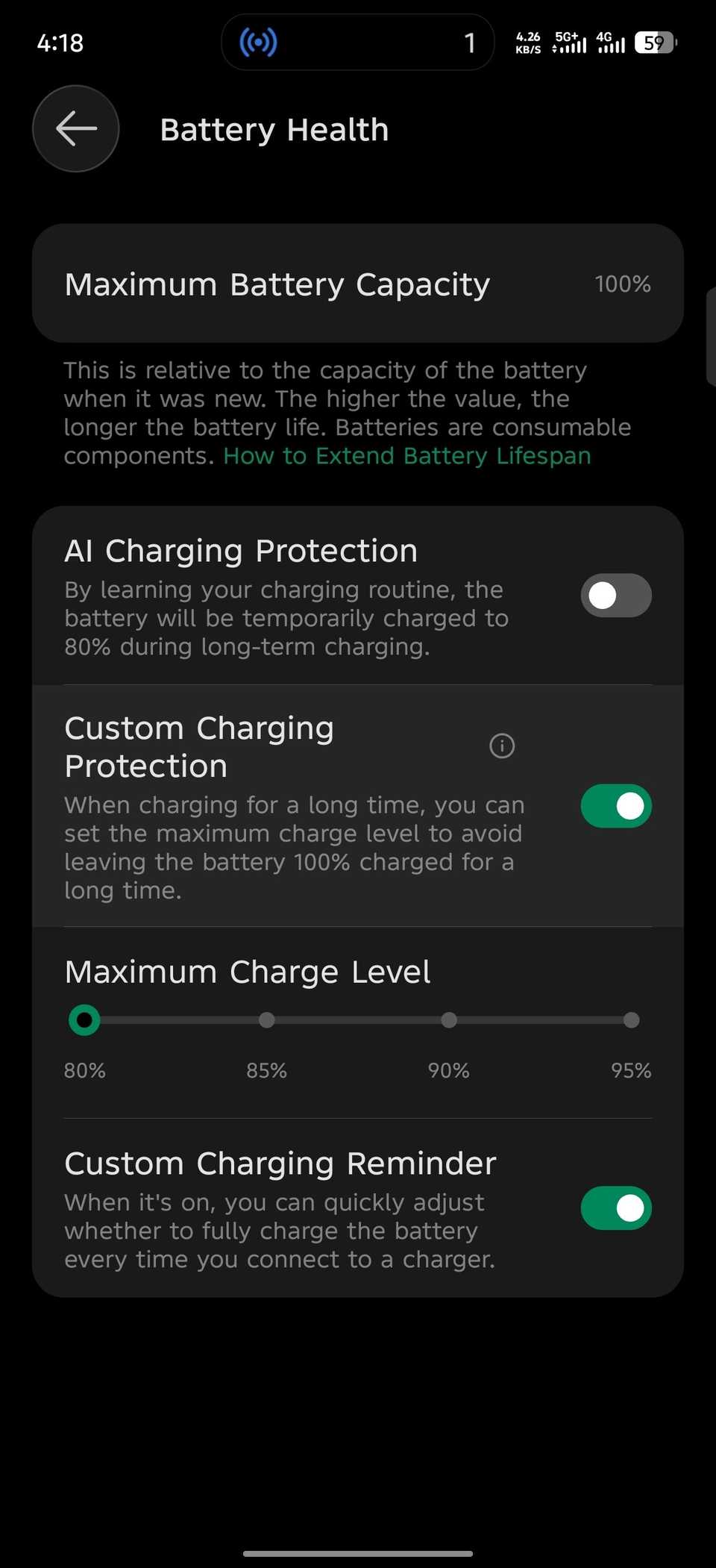Set Maximum Charge Level to 90%
The image size is (716, 1568).
point(448,1019)
